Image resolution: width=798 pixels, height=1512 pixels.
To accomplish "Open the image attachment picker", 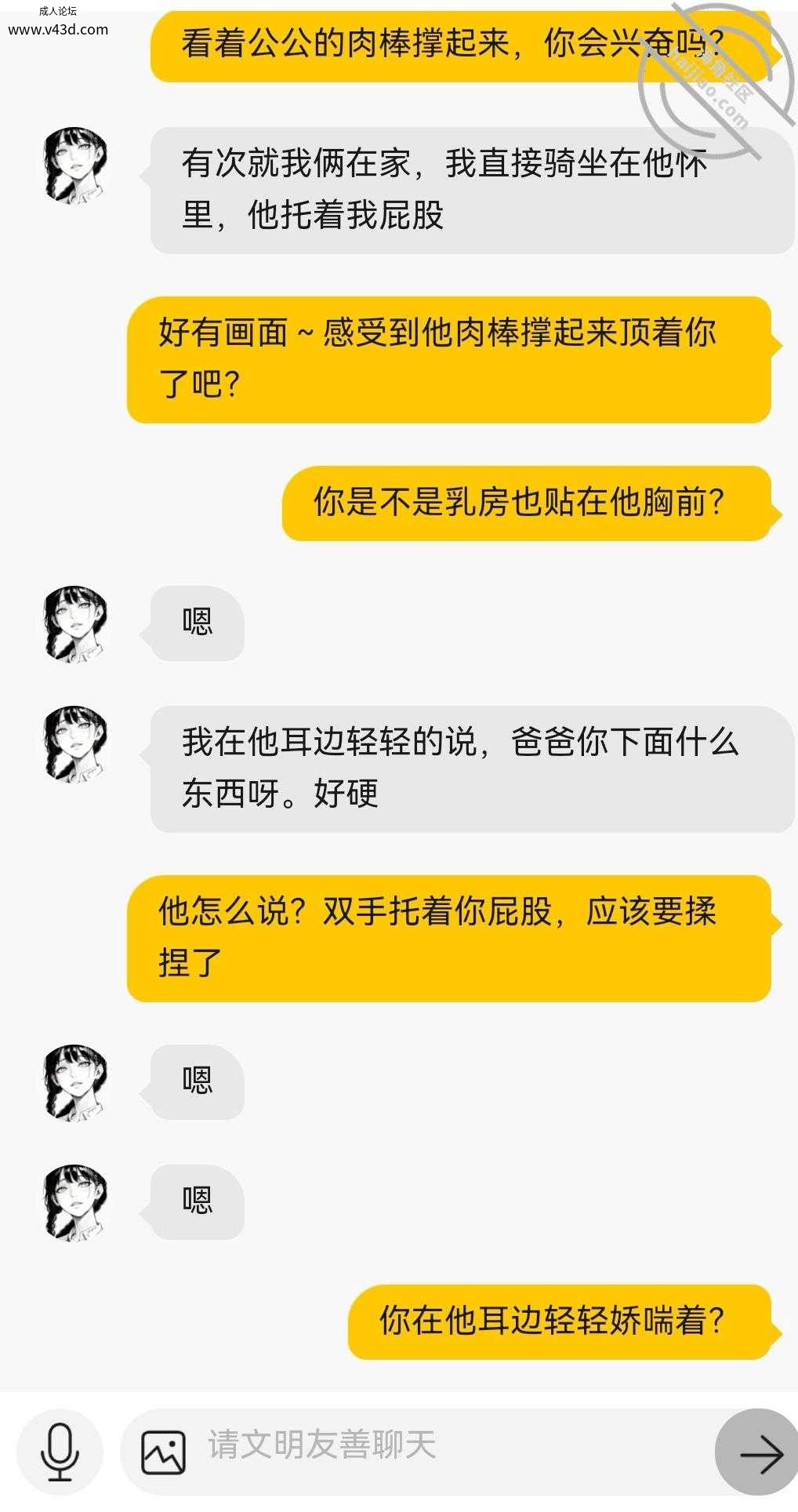I will click(x=163, y=1452).
